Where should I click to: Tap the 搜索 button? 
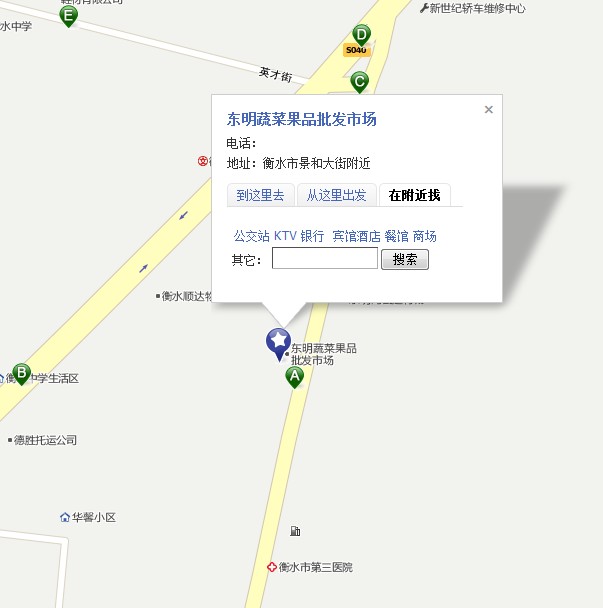[x=405, y=260]
